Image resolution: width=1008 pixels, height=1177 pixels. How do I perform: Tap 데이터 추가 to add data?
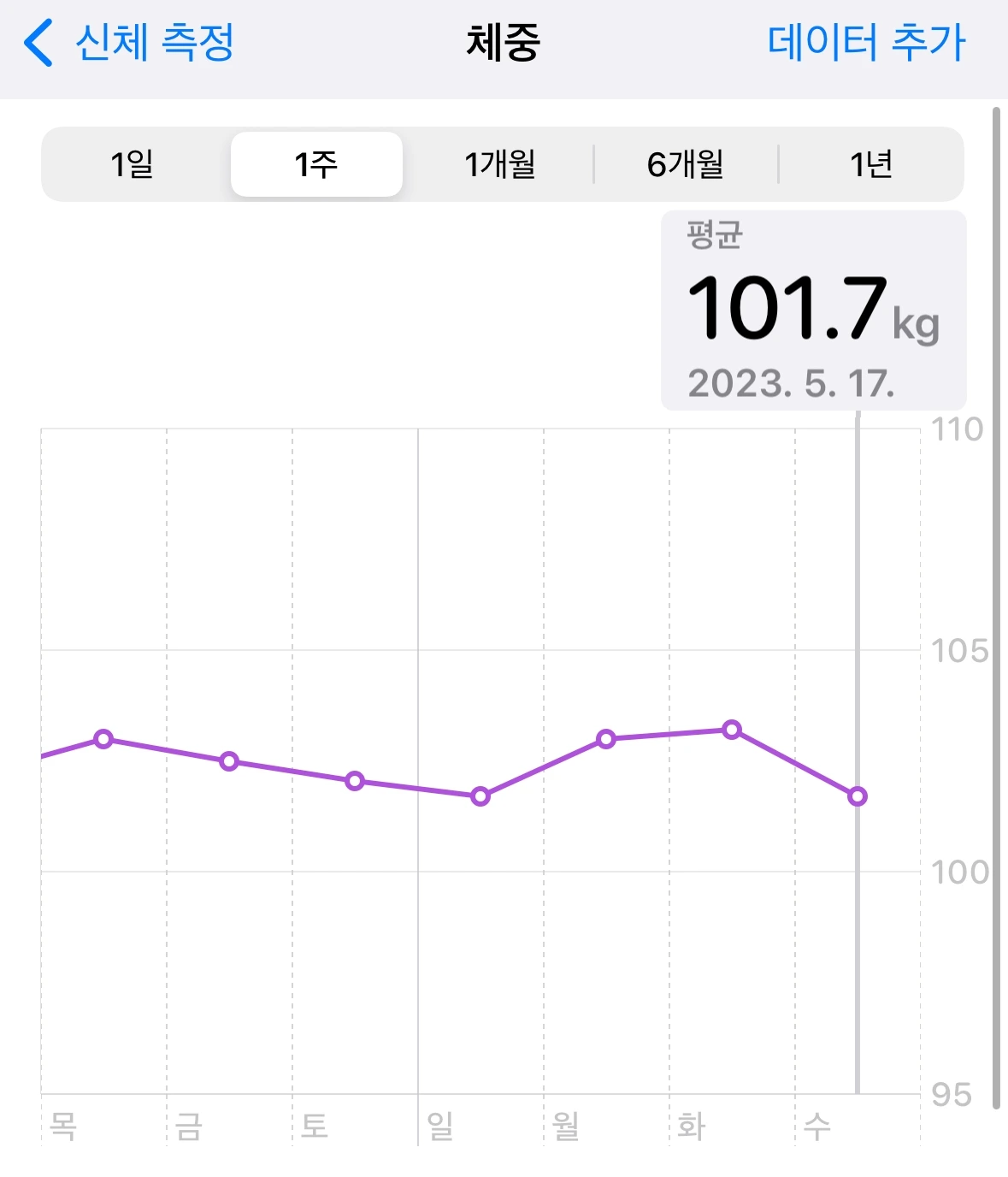coord(866,43)
